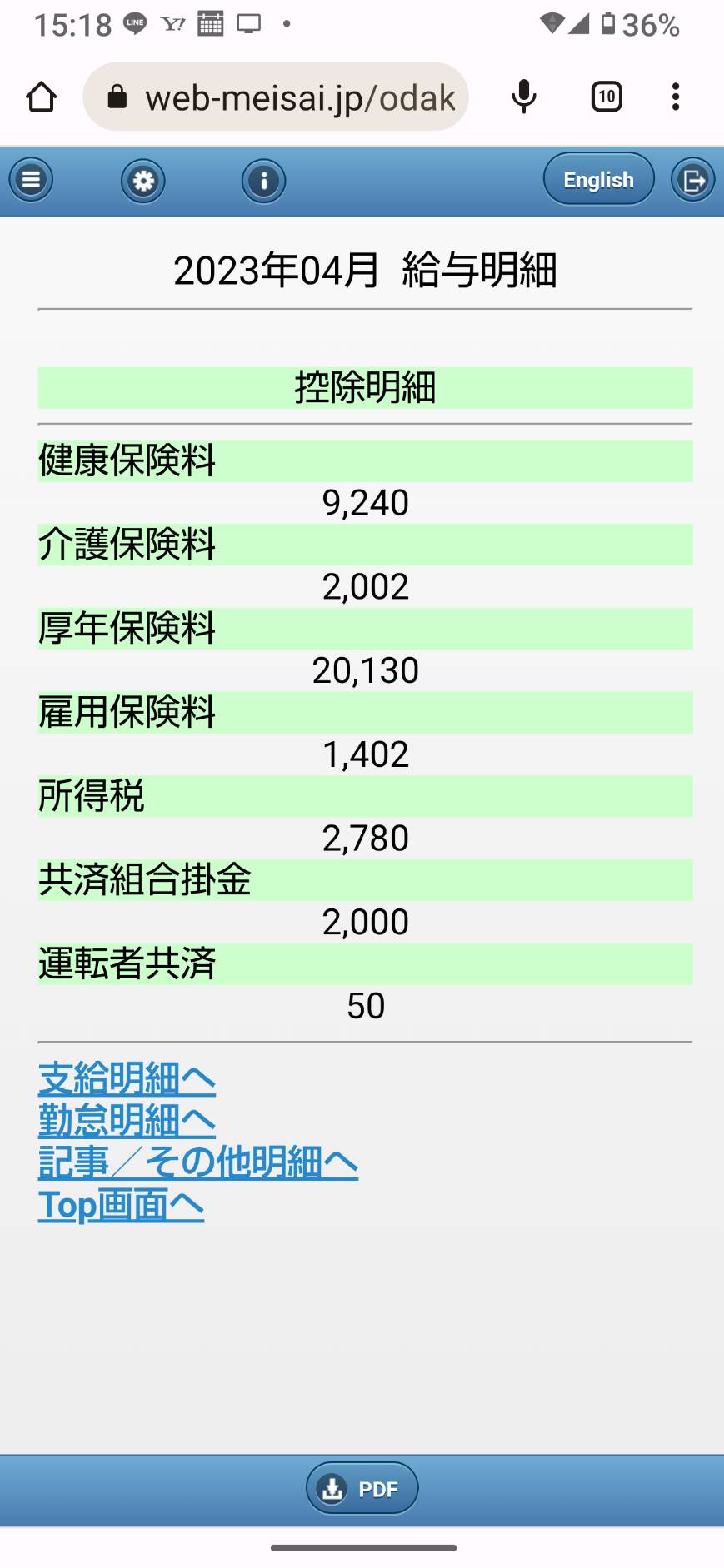The height and width of the screenshot is (1568, 724).
Task: Open the browser three-dot menu
Action: click(x=676, y=97)
